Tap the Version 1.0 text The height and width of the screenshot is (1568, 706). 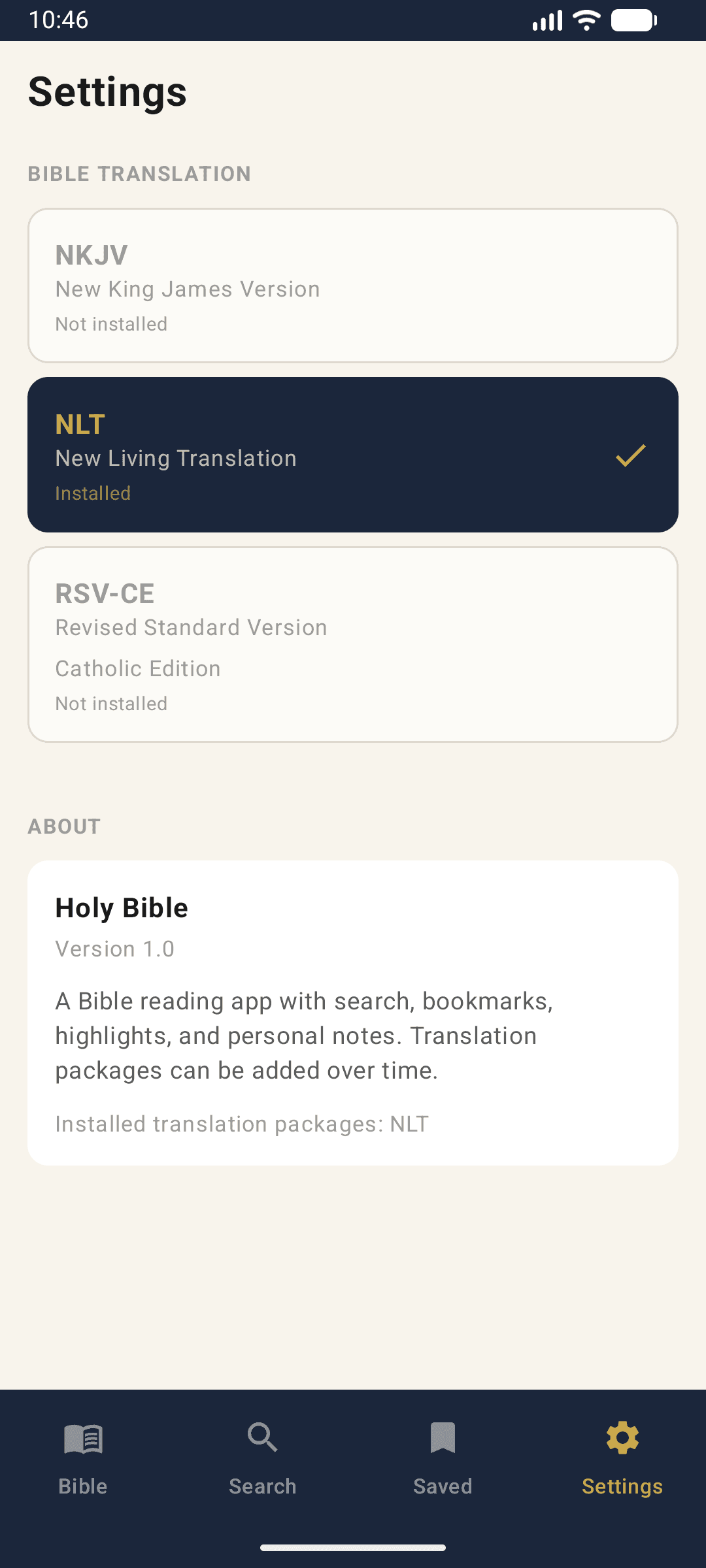114,948
